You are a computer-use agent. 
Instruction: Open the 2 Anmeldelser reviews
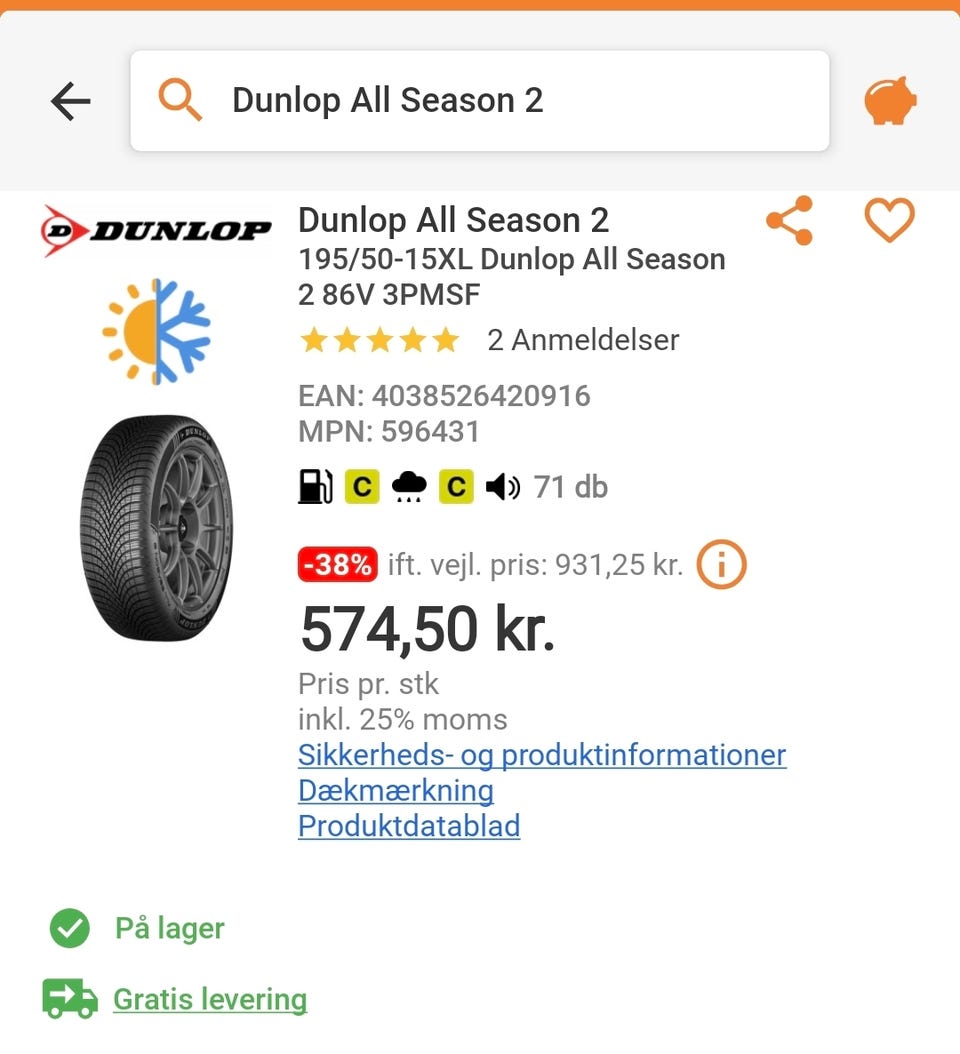click(x=583, y=340)
